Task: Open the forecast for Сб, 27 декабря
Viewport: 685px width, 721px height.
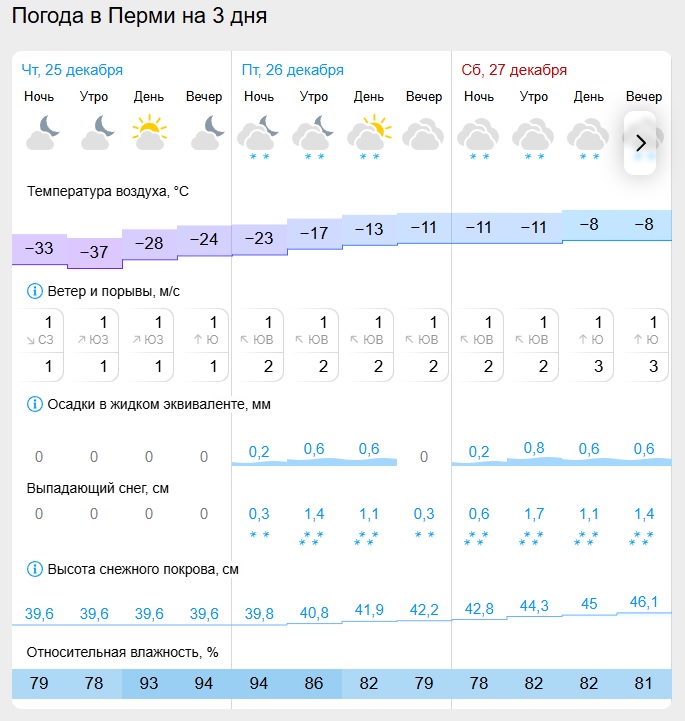Action: (514, 70)
